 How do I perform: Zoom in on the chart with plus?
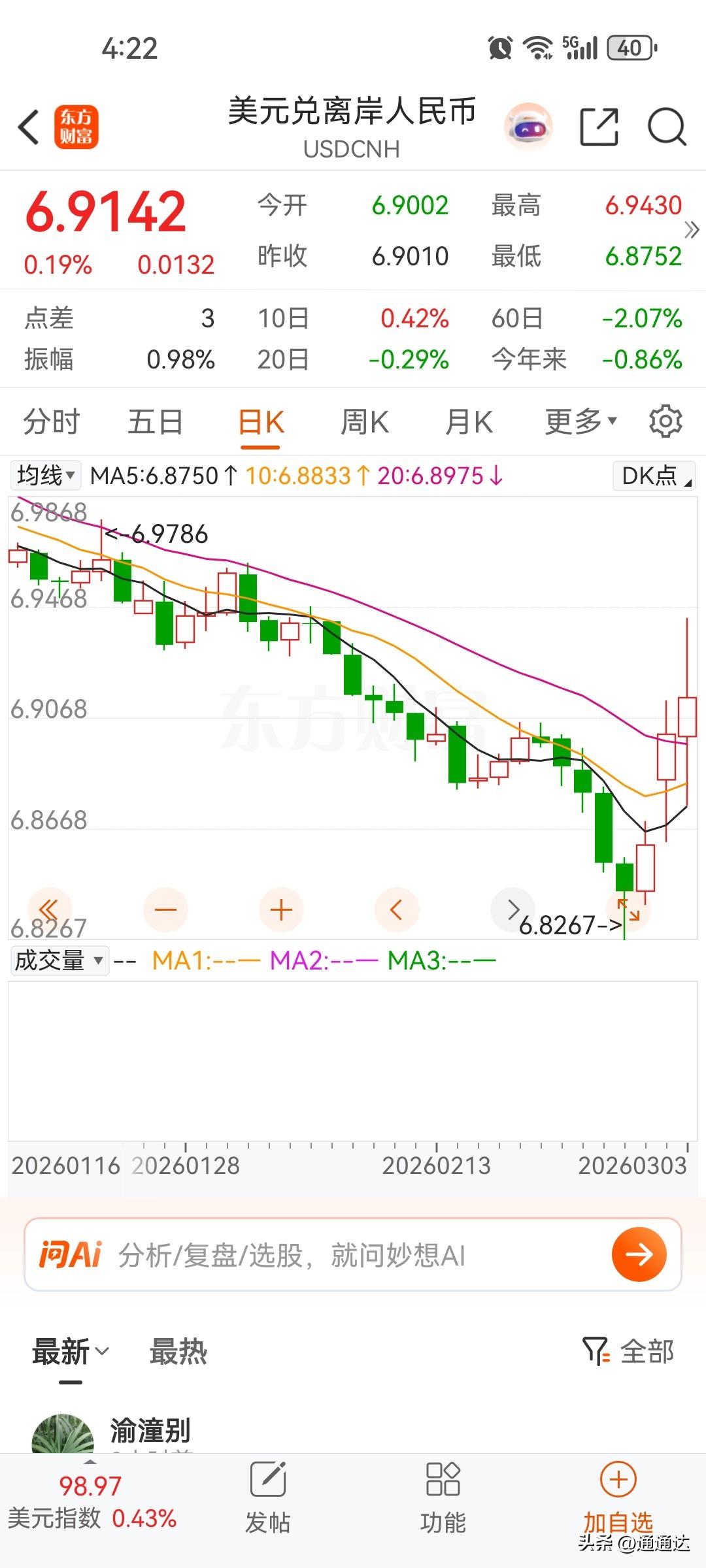tap(280, 909)
